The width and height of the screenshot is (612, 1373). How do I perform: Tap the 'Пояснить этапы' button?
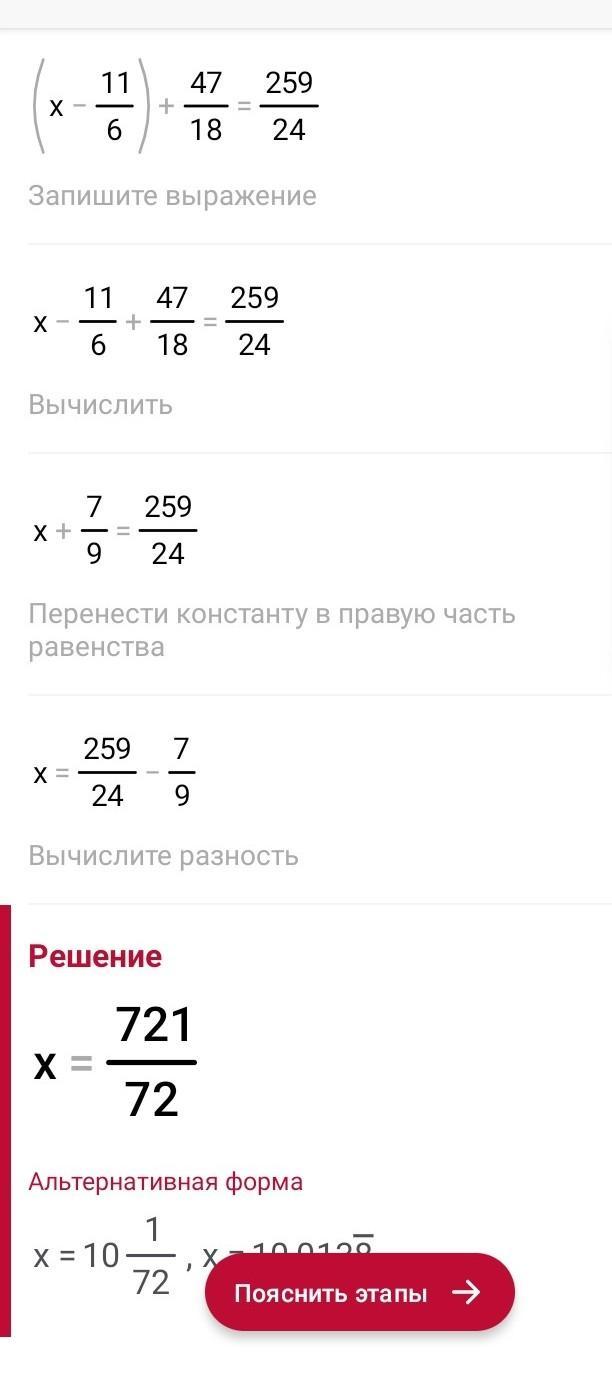[359, 1292]
